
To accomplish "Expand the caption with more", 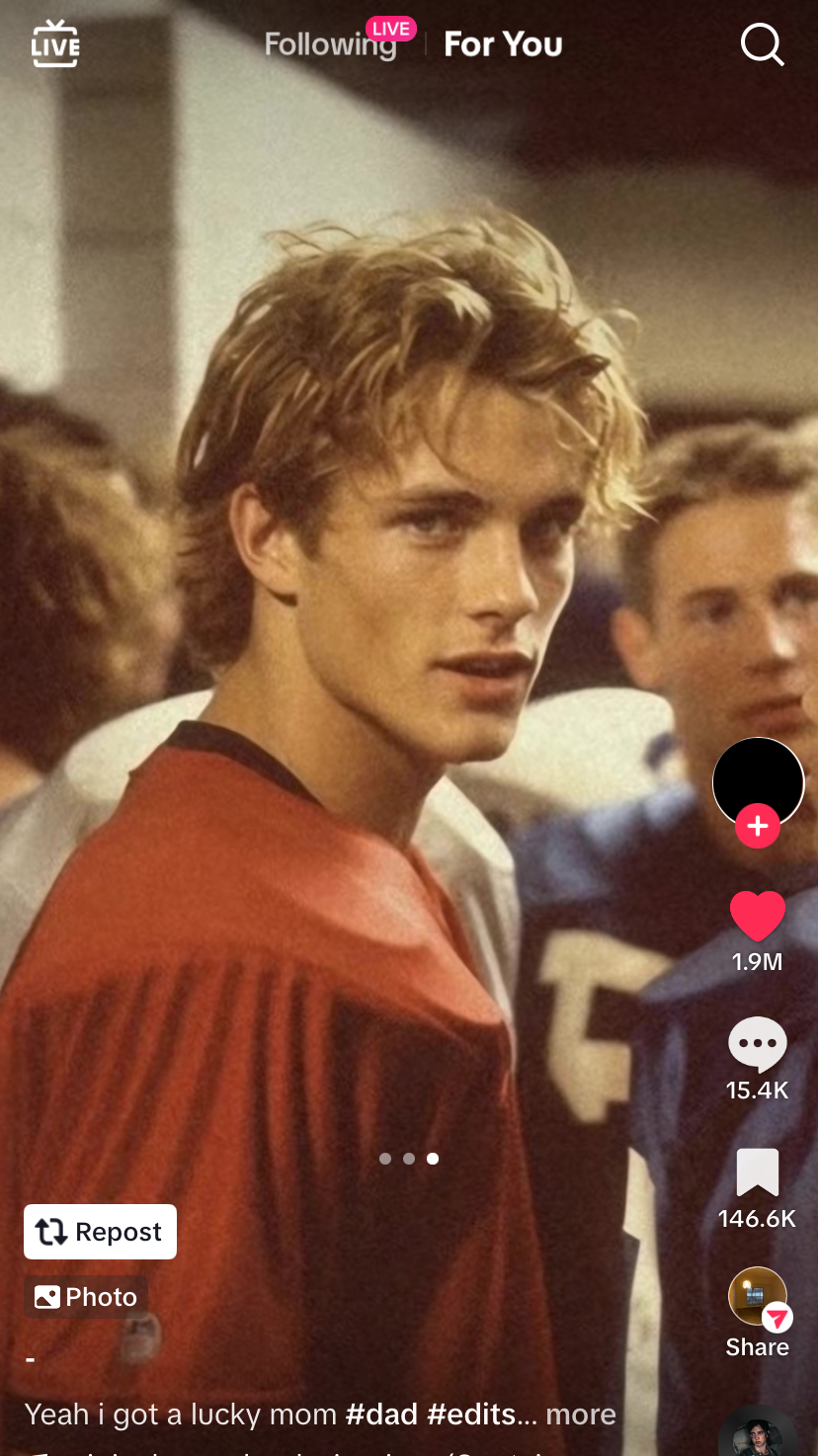I will tap(581, 1415).
